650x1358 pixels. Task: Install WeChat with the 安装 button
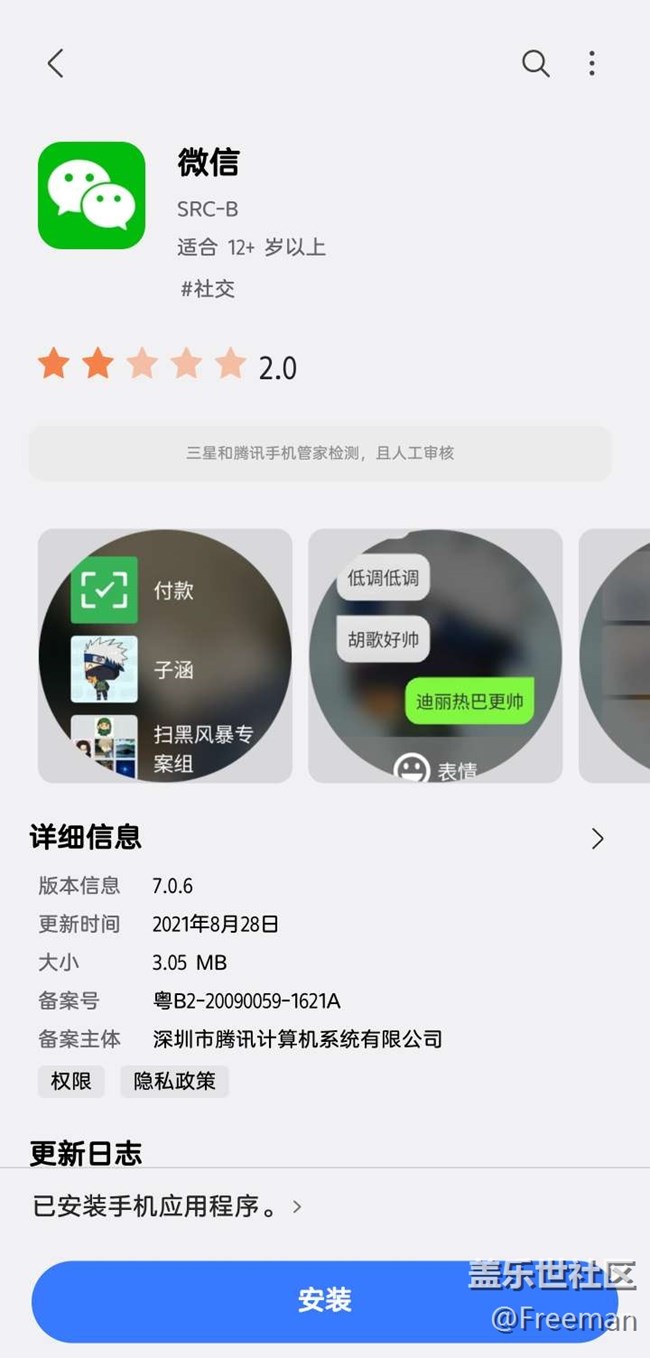point(325,1300)
